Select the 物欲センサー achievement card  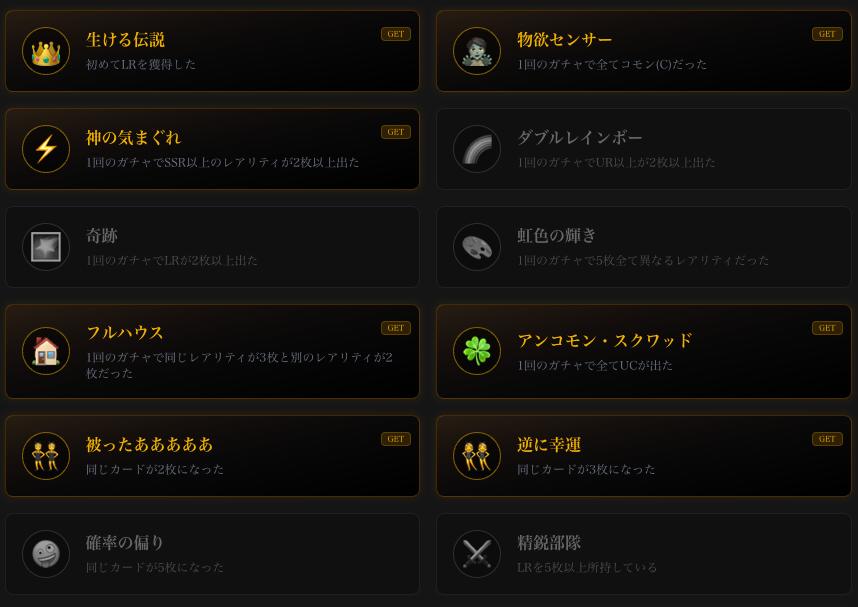[x=643, y=51]
